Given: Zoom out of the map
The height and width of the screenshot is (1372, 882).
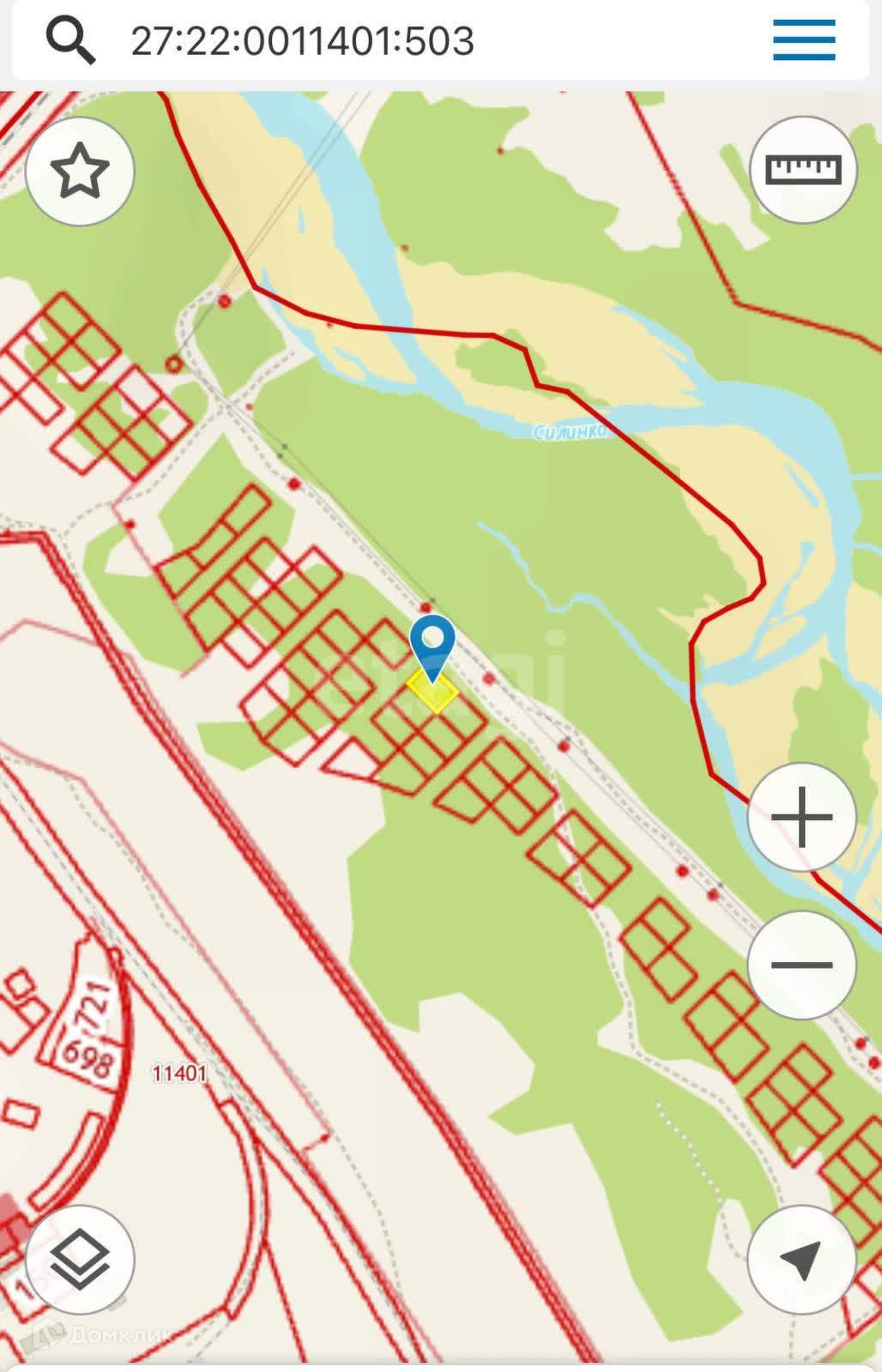Looking at the screenshot, I should pos(802,965).
